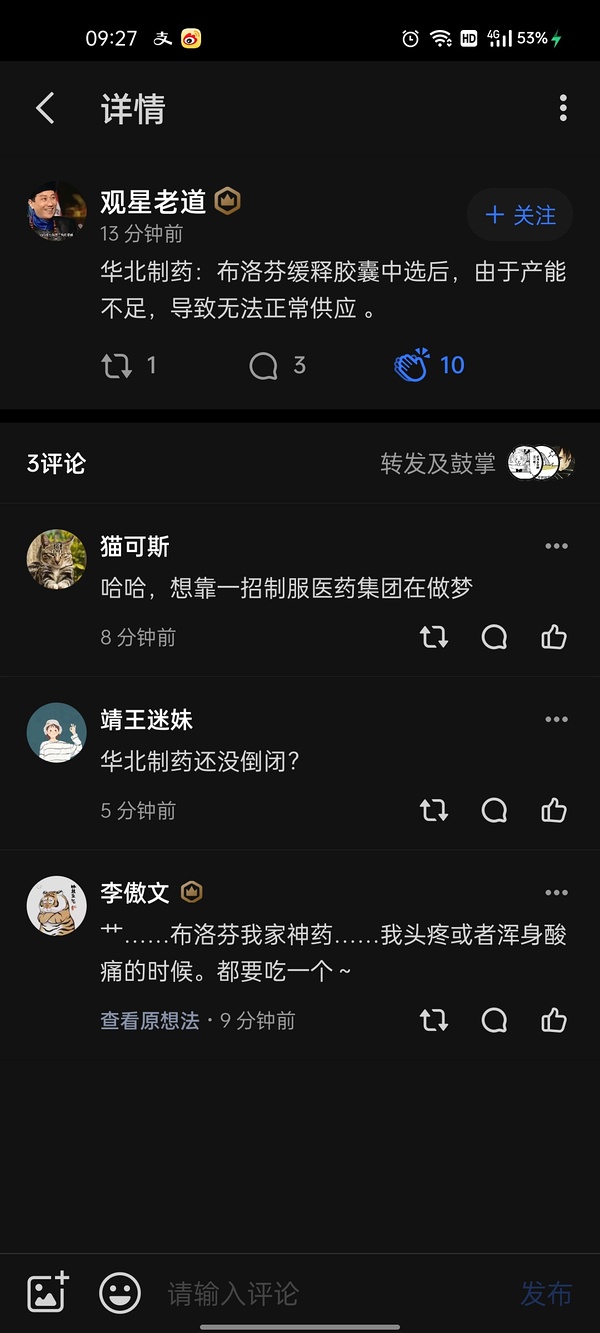Open the emoji picker
600x1333 pixels.
pos(120,1293)
